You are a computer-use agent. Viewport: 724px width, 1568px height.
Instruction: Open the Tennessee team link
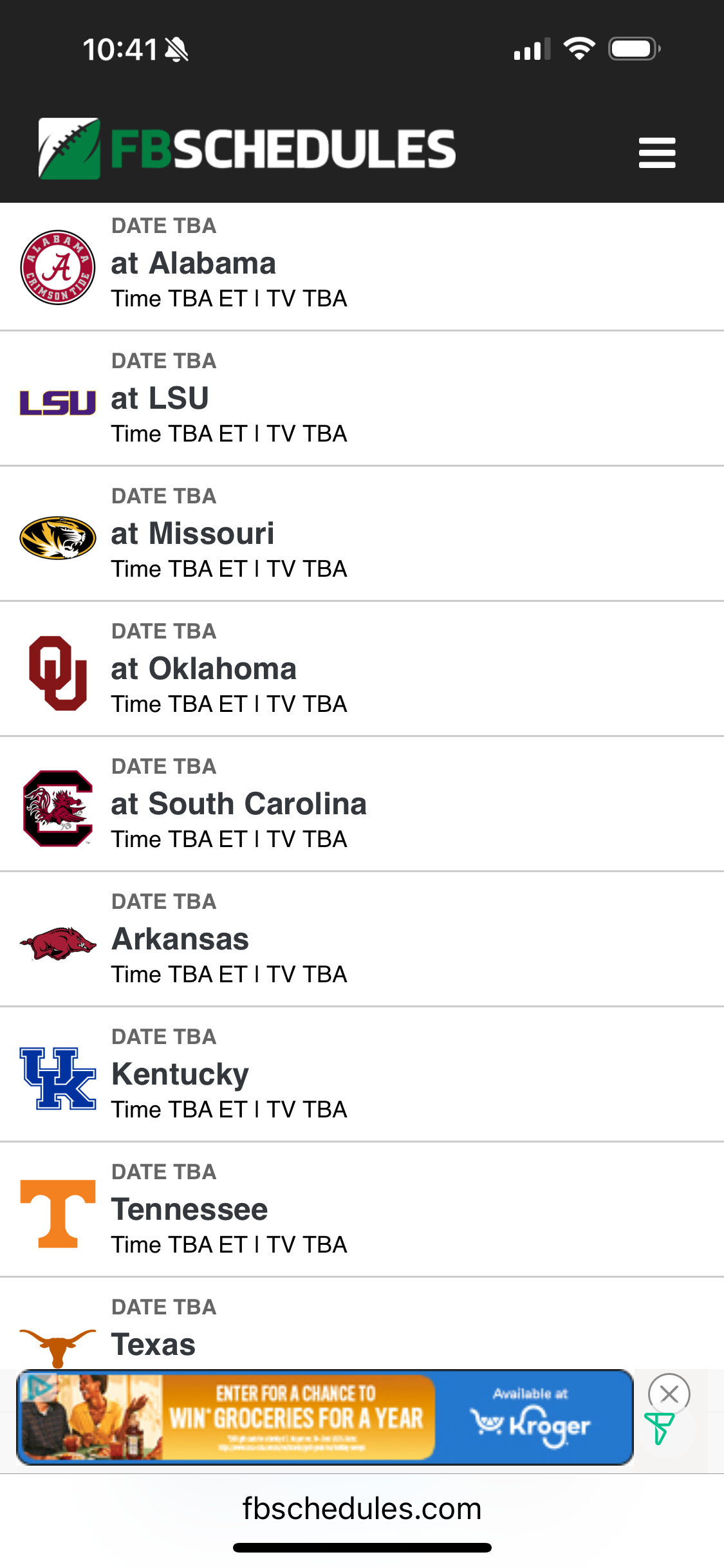tap(189, 1209)
